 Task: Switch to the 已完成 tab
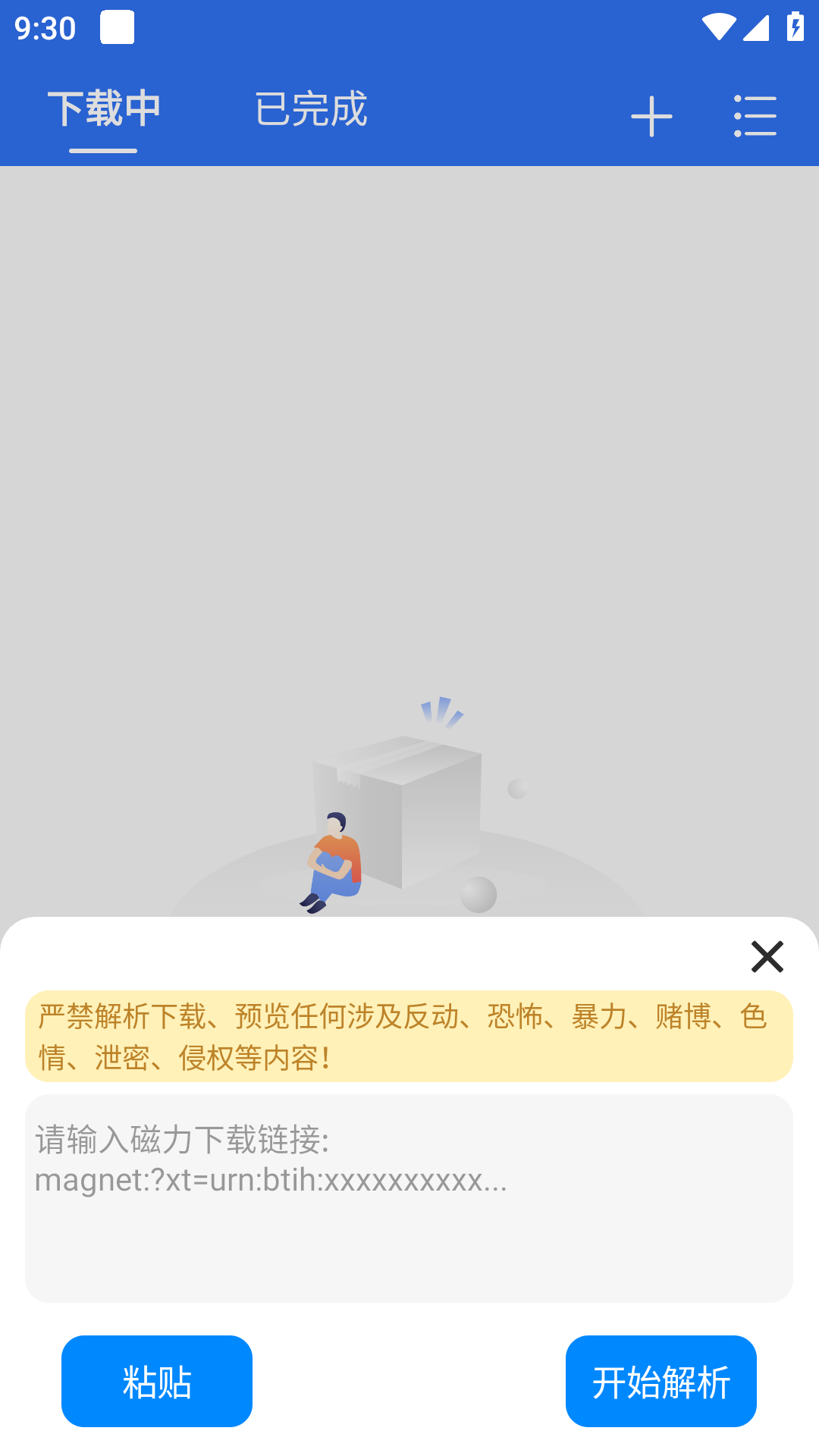(311, 109)
